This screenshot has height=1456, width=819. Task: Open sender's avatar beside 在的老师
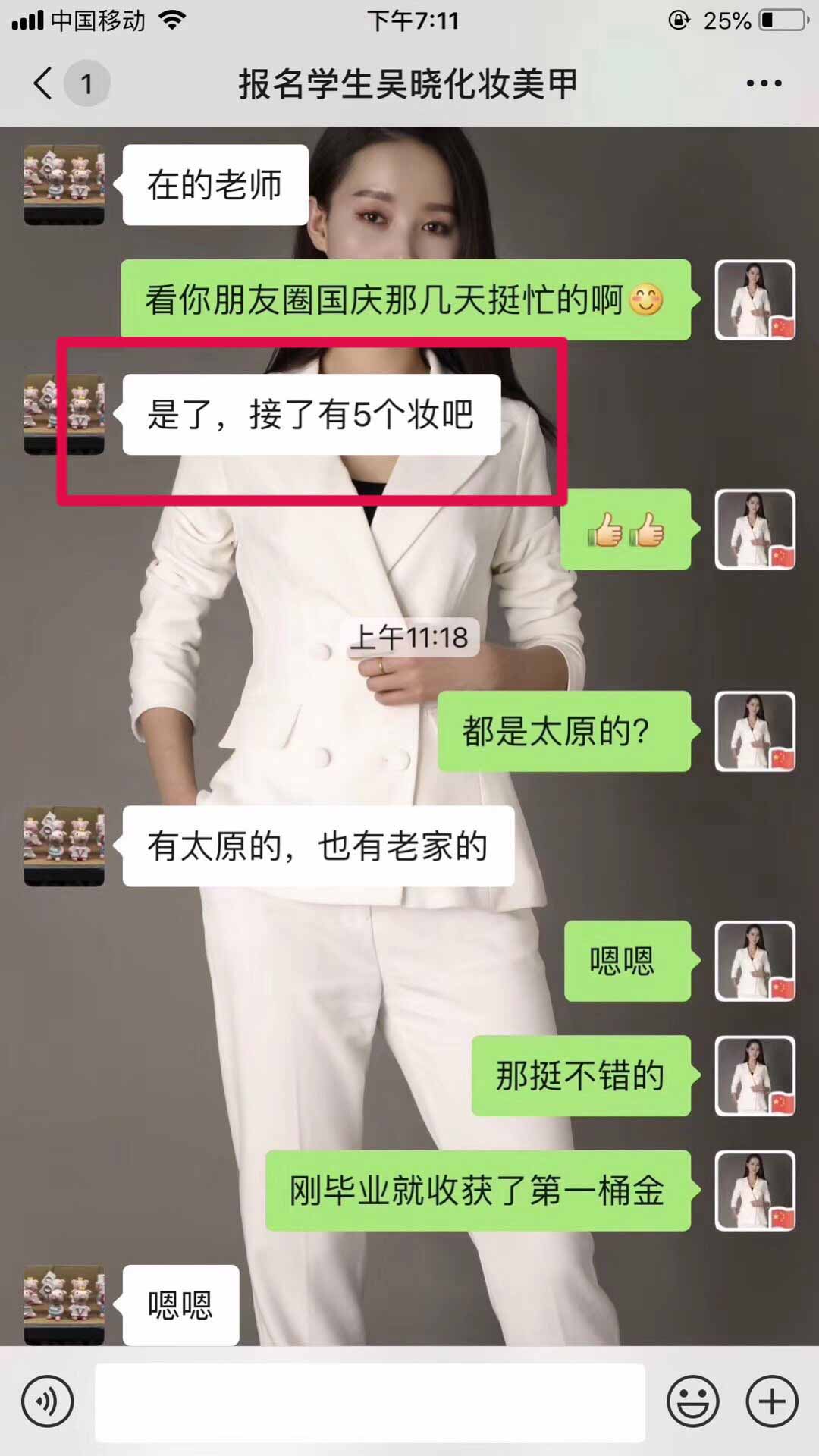point(64,185)
